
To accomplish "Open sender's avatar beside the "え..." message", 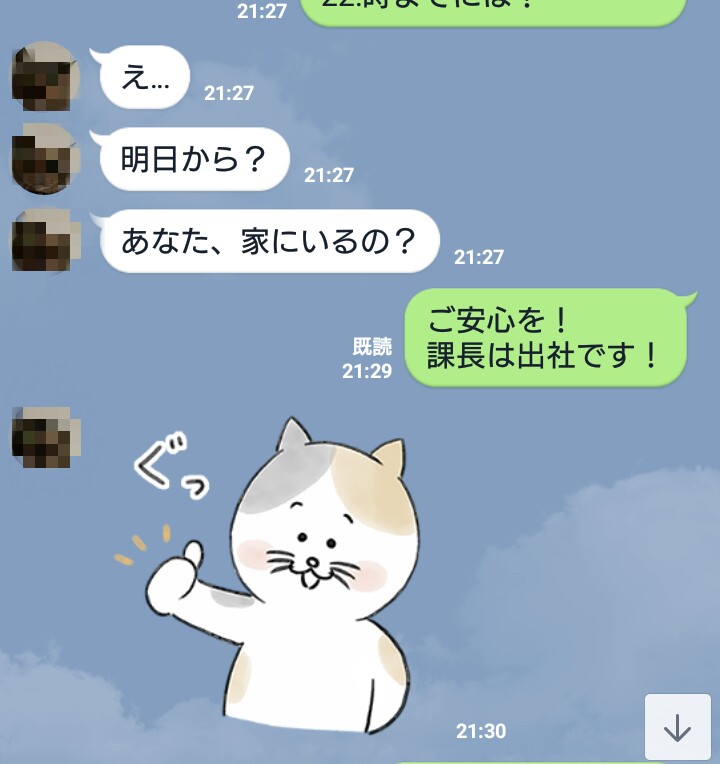I will click(x=46, y=77).
